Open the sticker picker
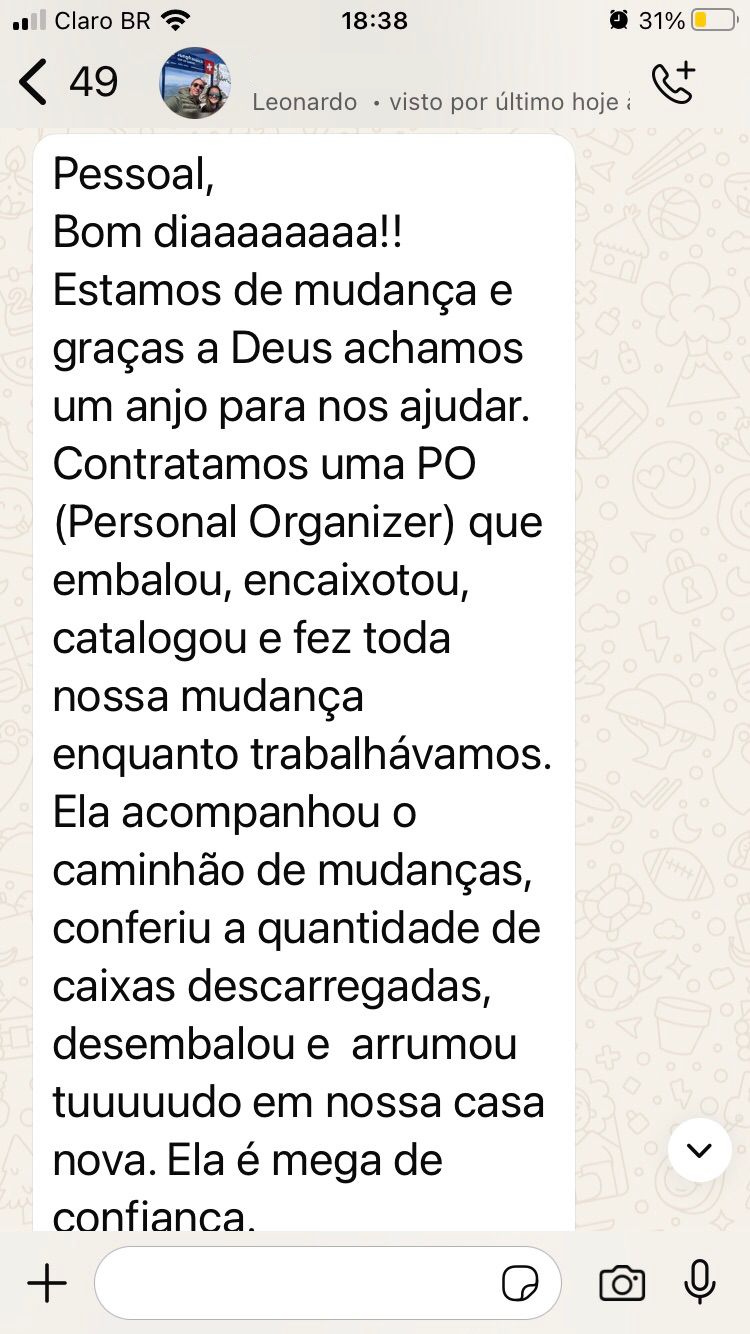Image resolution: width=750 pixels, height=1334 pixels. 520,1283
